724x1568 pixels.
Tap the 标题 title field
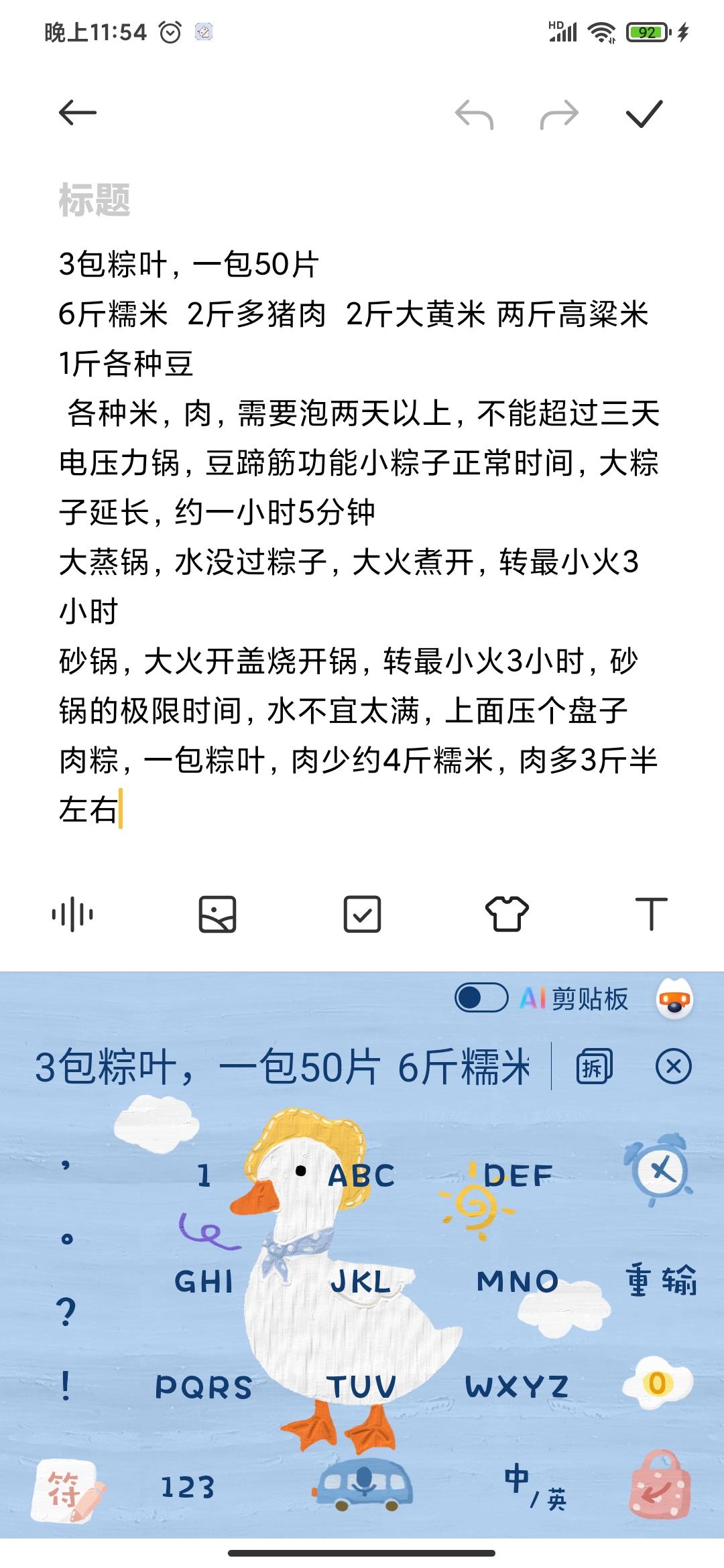95,200
